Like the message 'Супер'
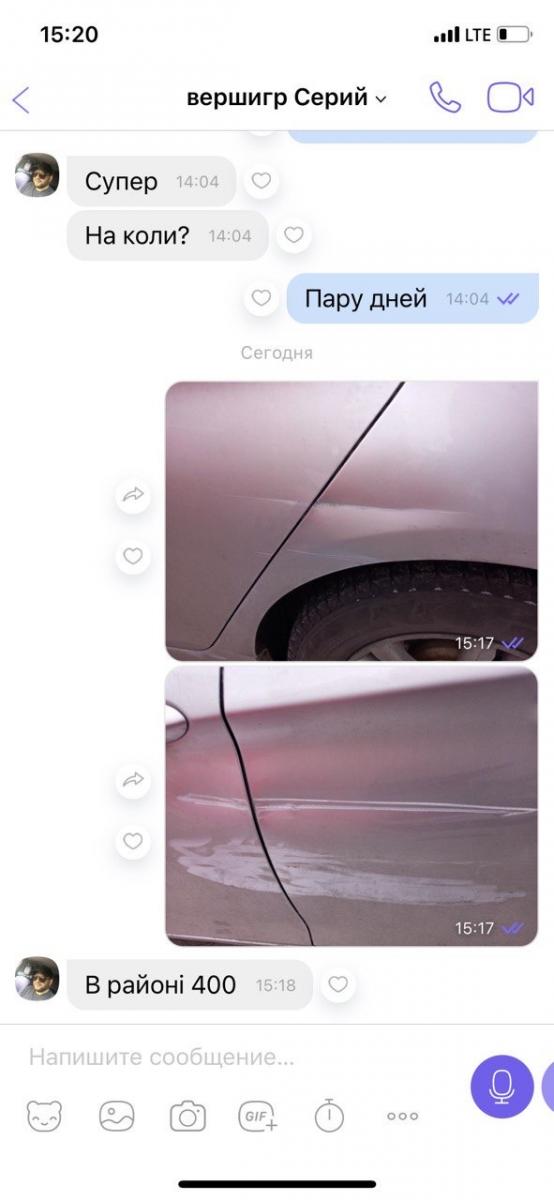The height and width of the screenshot is (1200, 554). [x=261, y=181]
